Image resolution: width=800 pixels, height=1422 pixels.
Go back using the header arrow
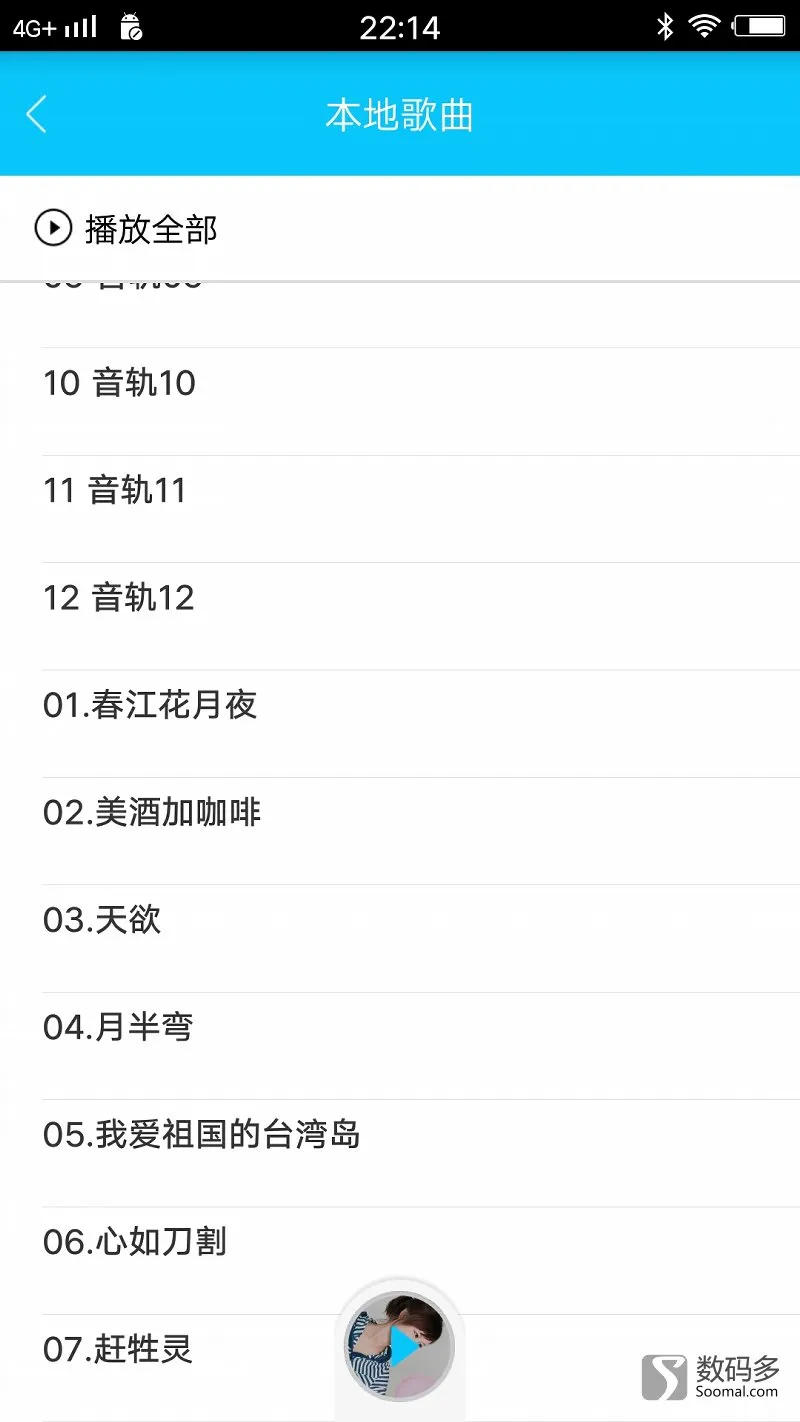click(x=37, y=115)
